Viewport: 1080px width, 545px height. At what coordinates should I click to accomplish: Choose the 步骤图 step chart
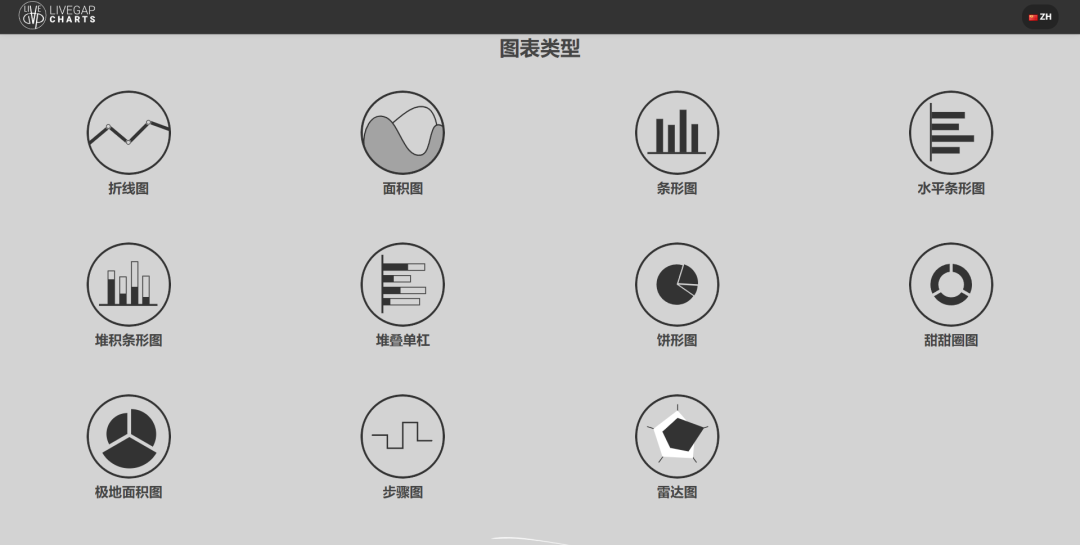(x=403, y=437)
